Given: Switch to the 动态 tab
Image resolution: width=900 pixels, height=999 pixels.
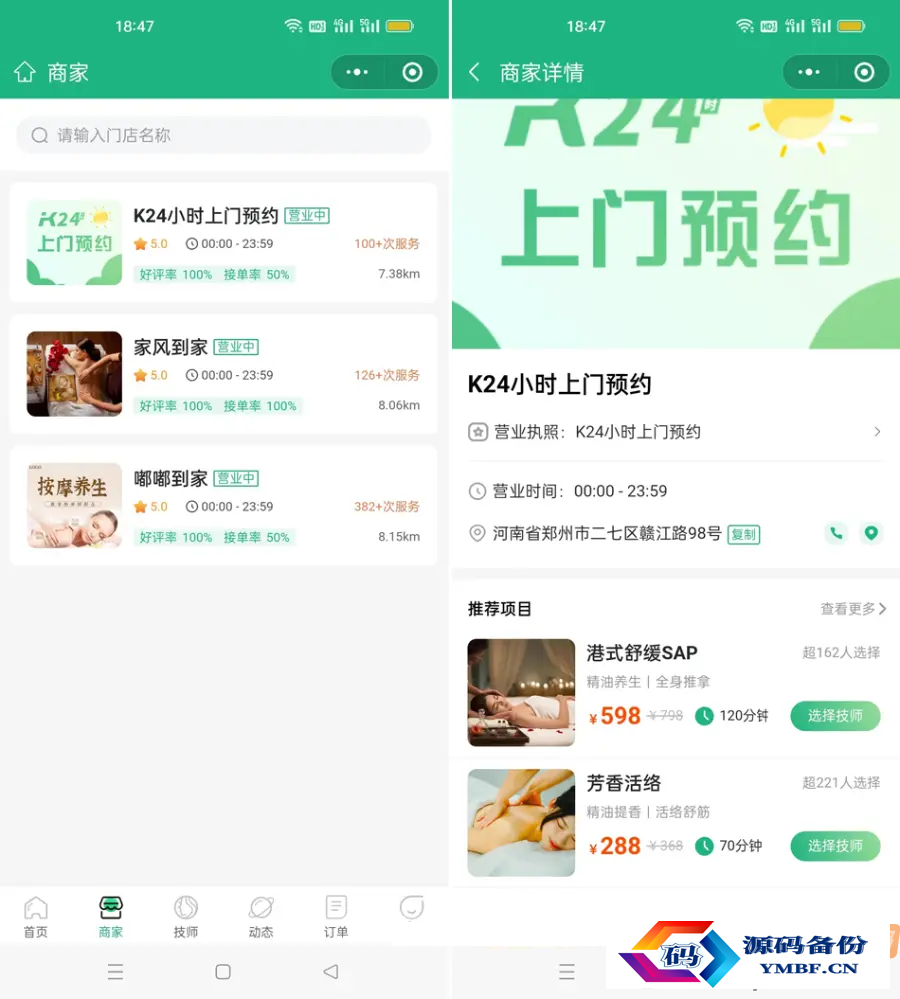Looking at the screenshot, I should point(261,916).
